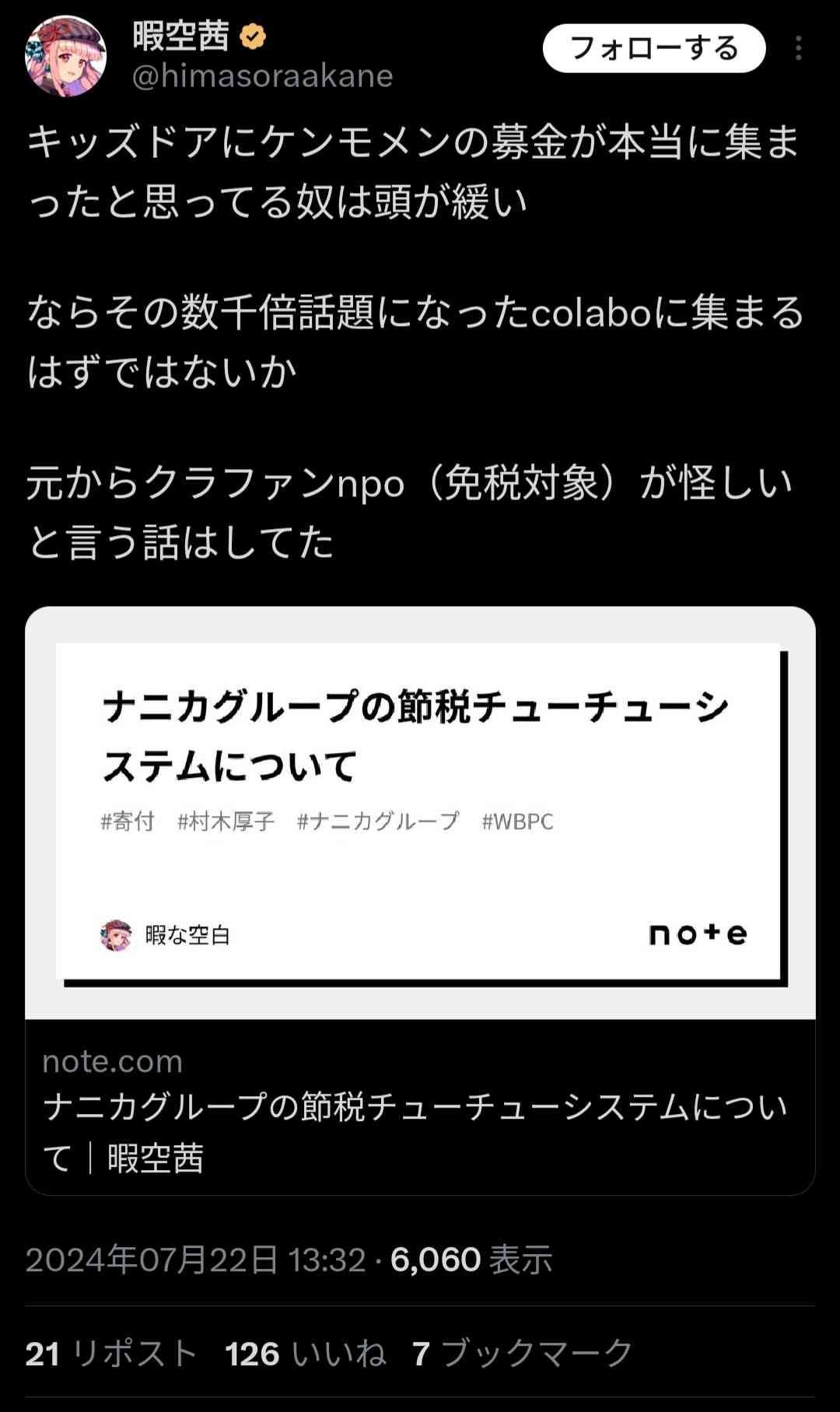Open the @himasoraakane username

point(263,76)
